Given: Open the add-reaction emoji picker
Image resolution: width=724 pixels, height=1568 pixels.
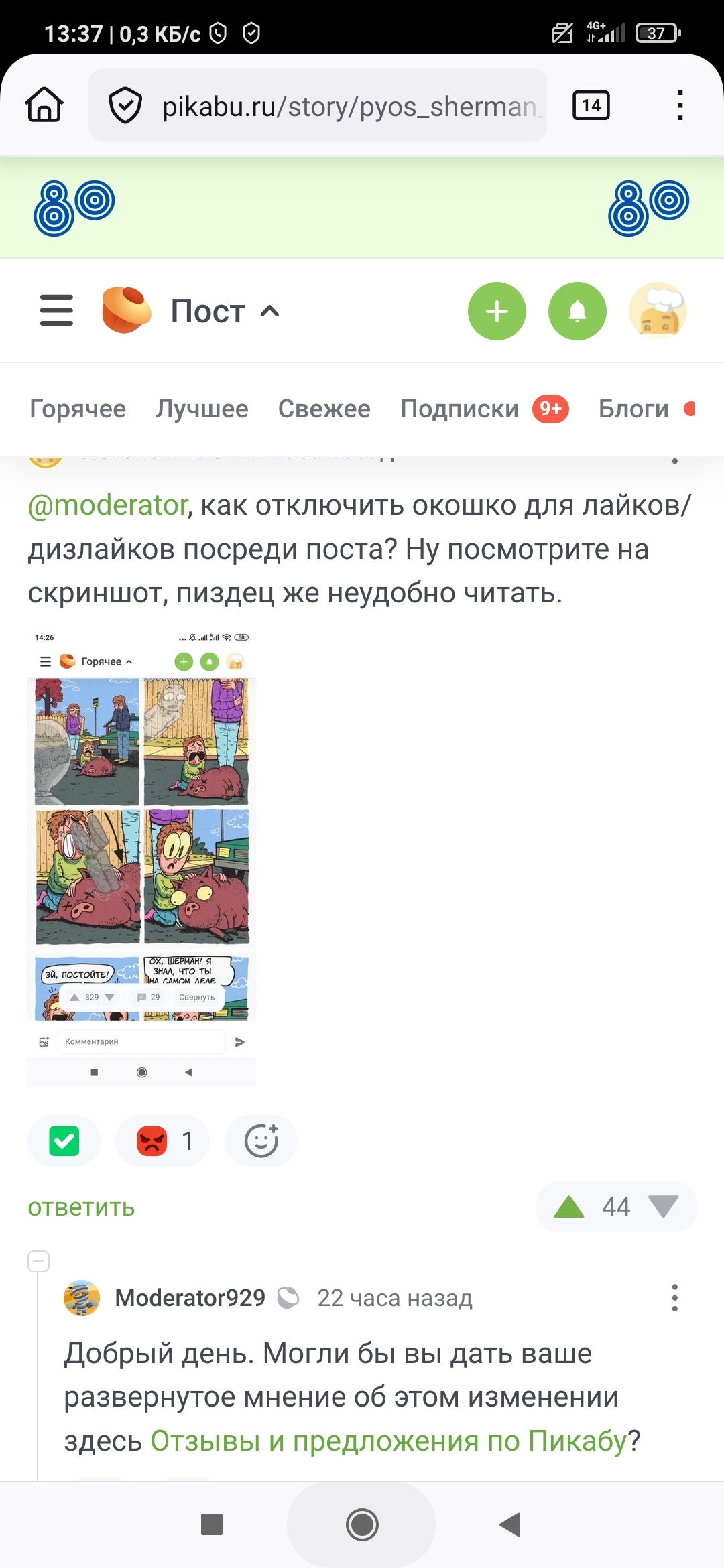Looking at the screenshot, I should click(x=261, y=1140).
